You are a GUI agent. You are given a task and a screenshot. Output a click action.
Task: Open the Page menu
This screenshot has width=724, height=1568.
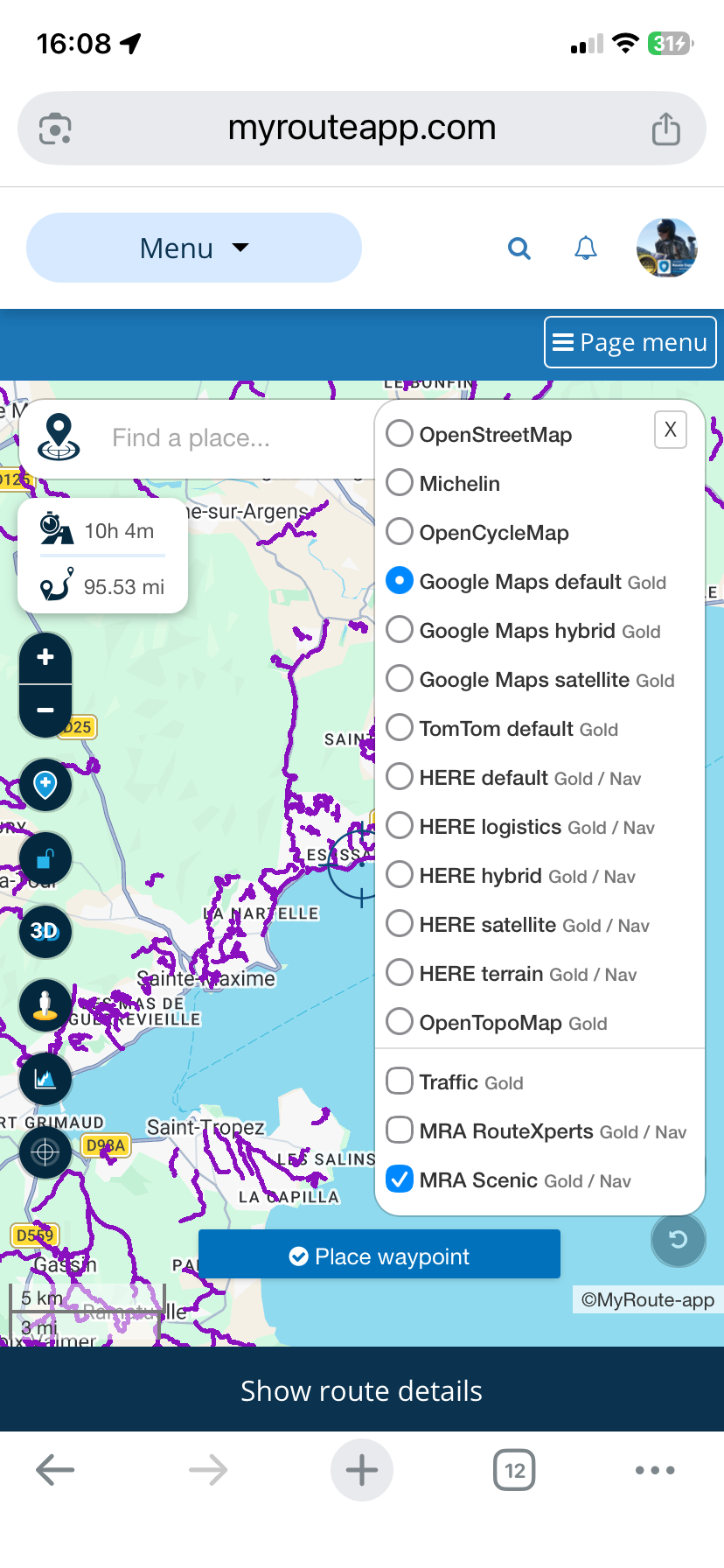tap(630, 342)
